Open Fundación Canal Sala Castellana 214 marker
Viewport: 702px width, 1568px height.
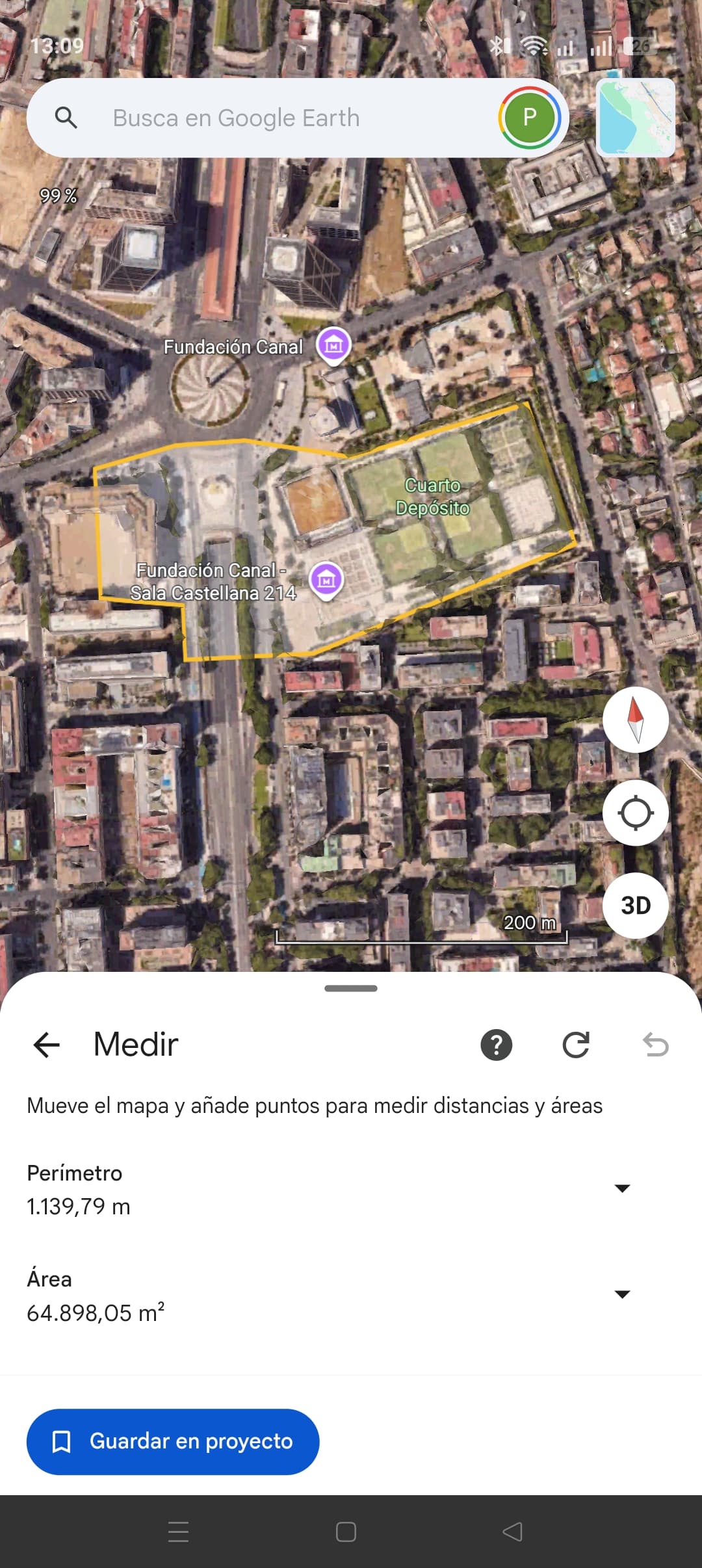(326, 579)
